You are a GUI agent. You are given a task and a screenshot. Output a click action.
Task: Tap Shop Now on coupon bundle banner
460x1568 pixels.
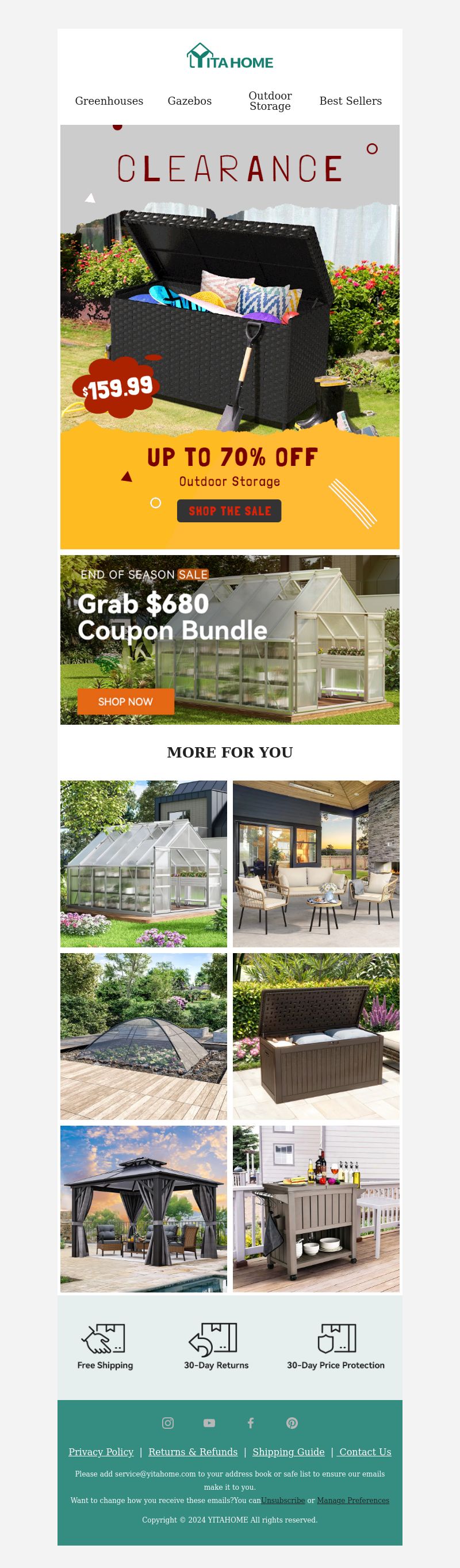click(125, 701)
